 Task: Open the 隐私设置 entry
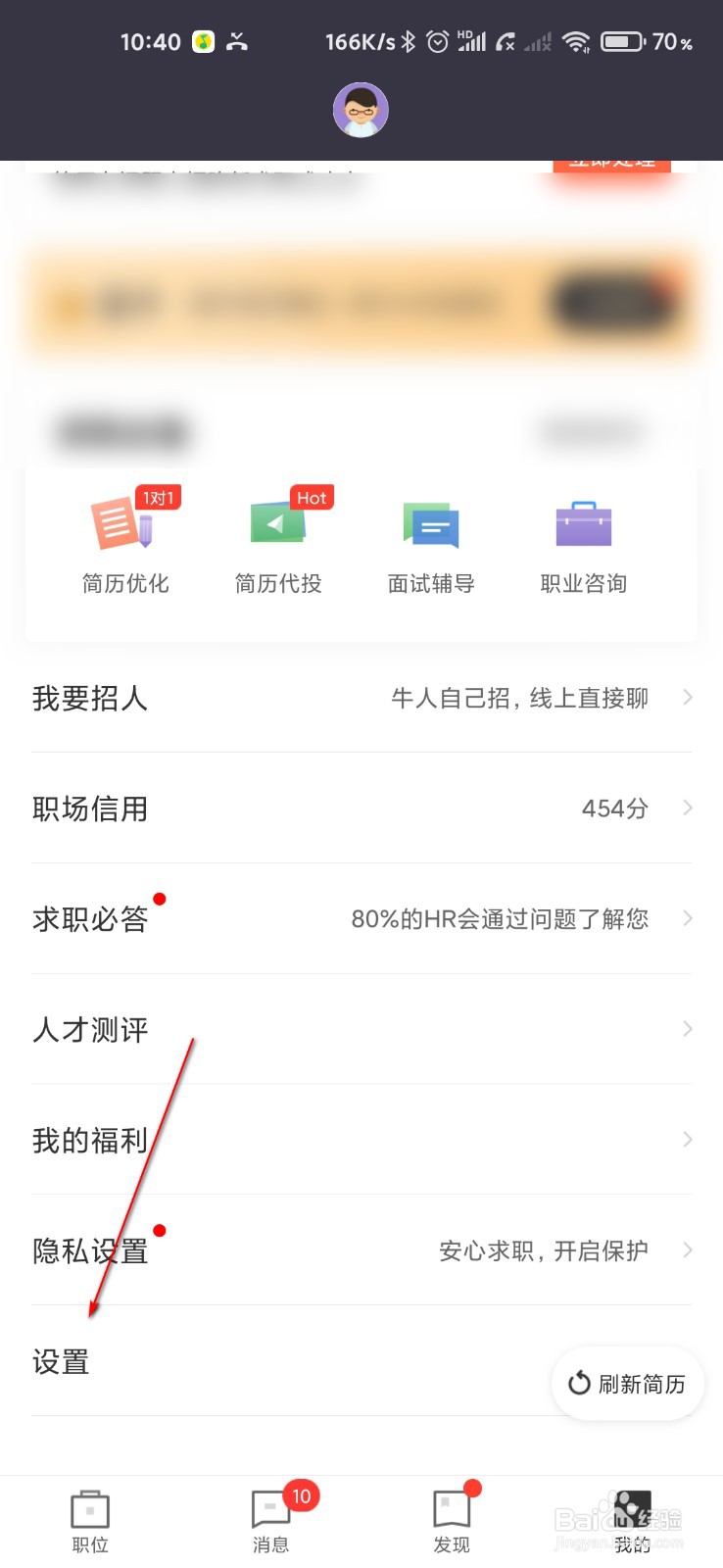90,1249
